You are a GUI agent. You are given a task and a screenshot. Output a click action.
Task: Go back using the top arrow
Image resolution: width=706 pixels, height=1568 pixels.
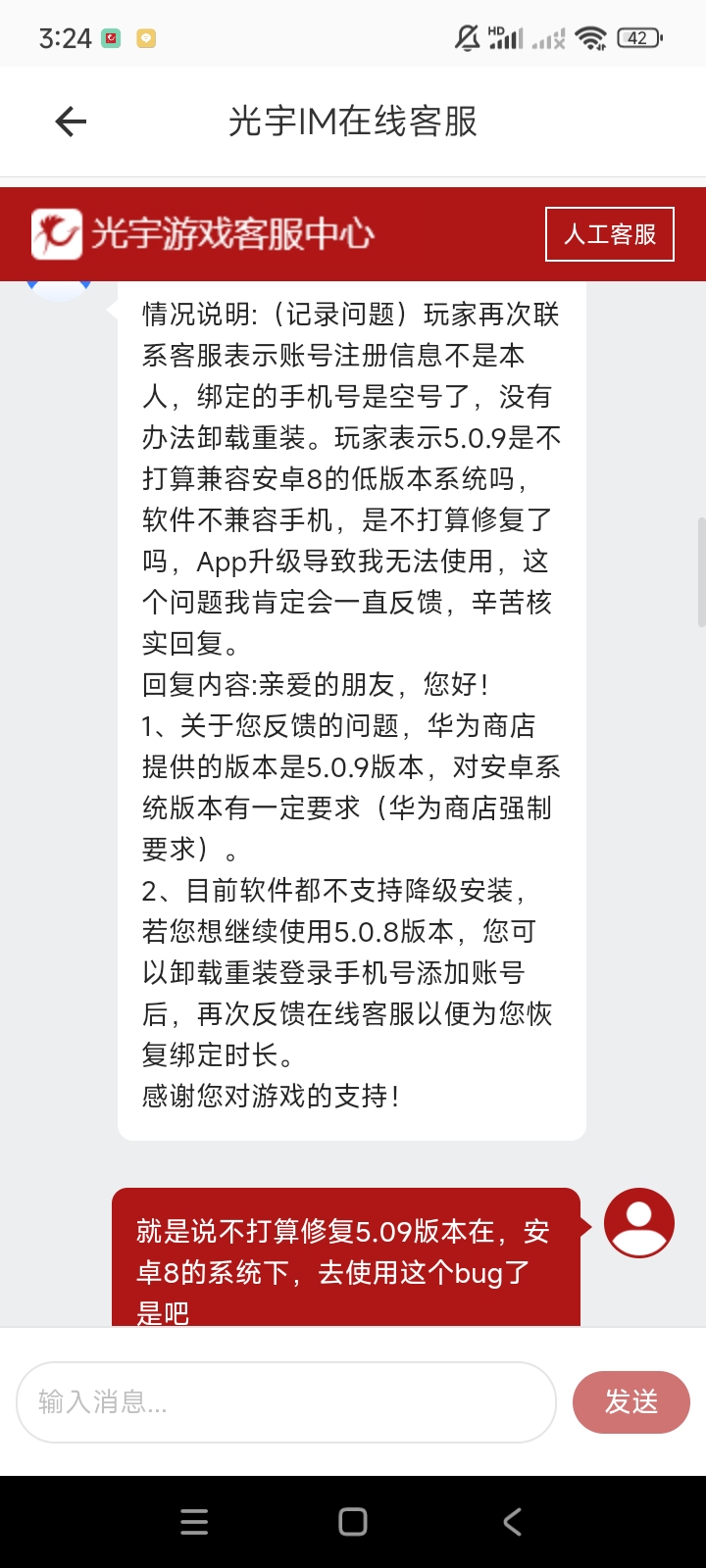(x=71, y=122)
